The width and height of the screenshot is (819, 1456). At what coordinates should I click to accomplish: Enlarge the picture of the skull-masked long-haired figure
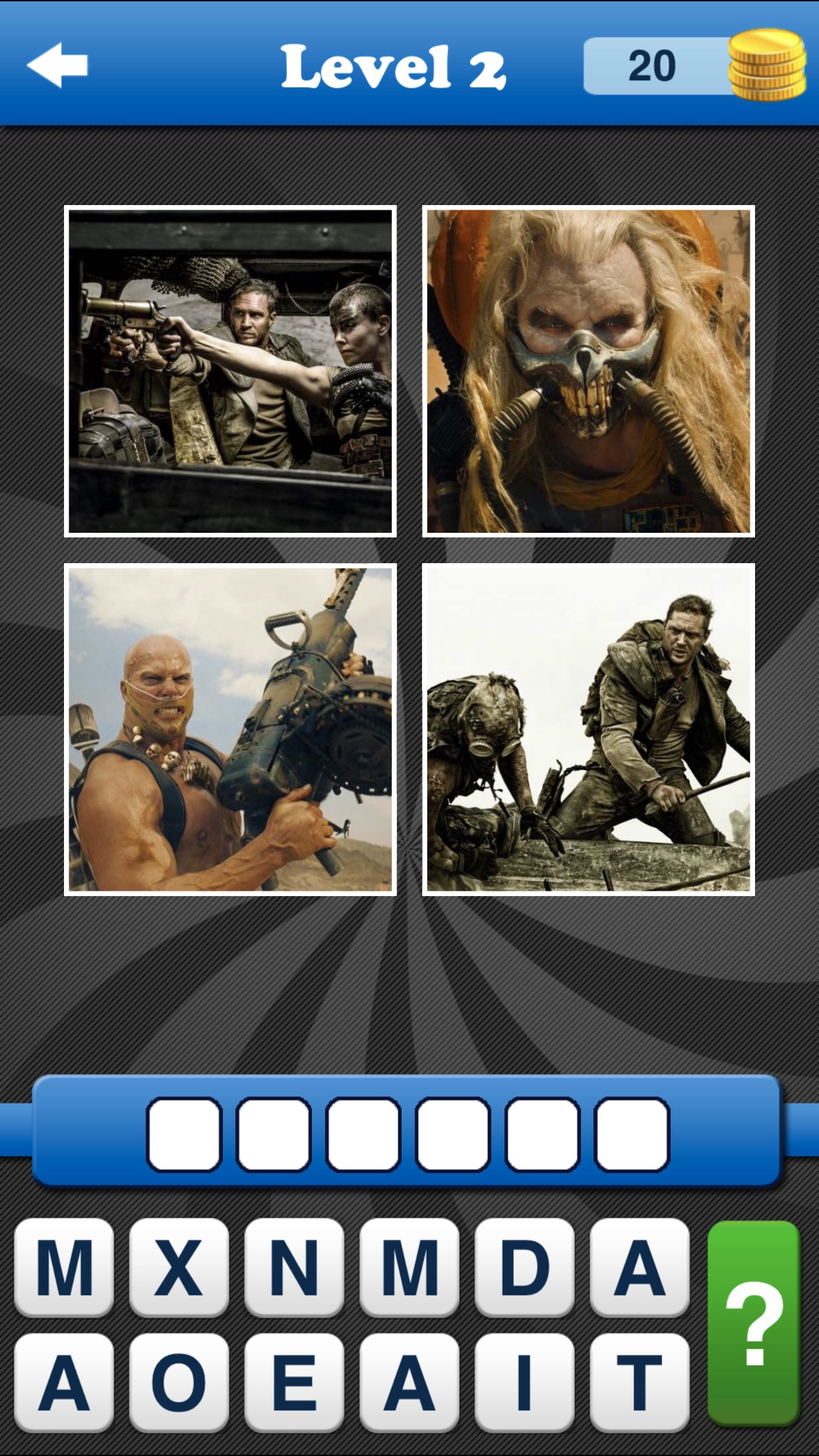click(588, 371)
